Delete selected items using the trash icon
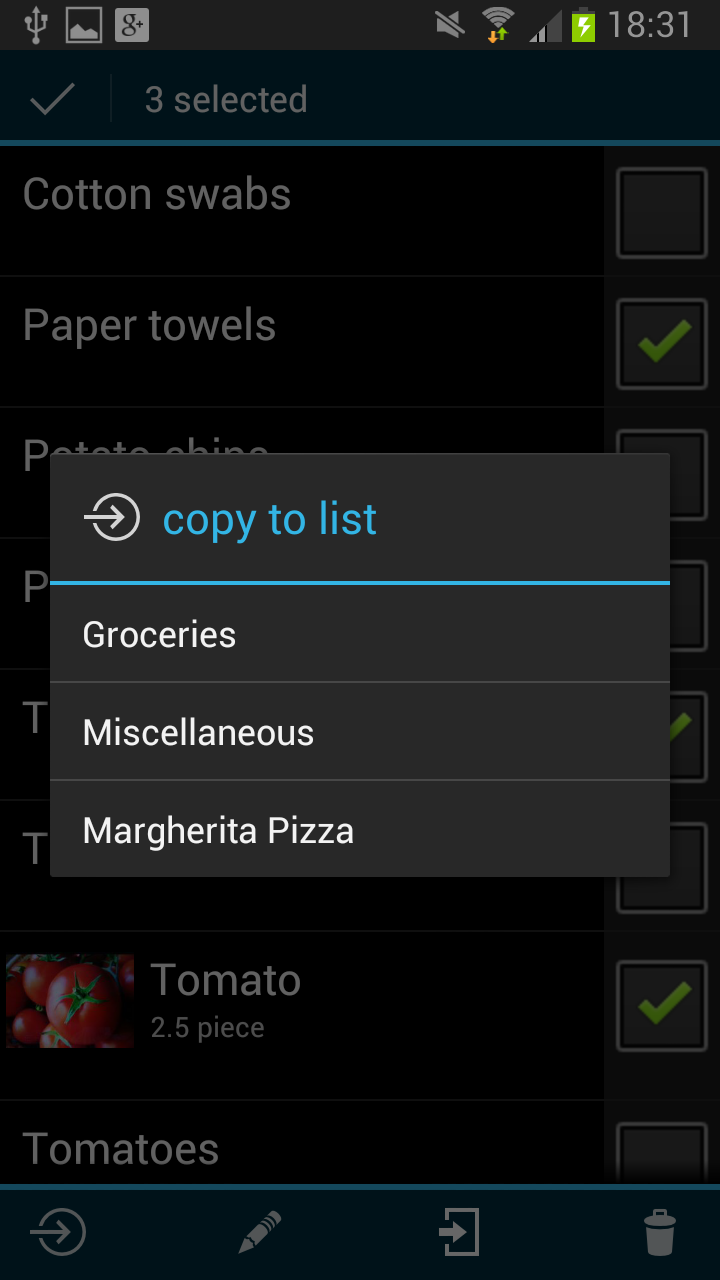This screenshot has height=1280, width=720. 660,1232
